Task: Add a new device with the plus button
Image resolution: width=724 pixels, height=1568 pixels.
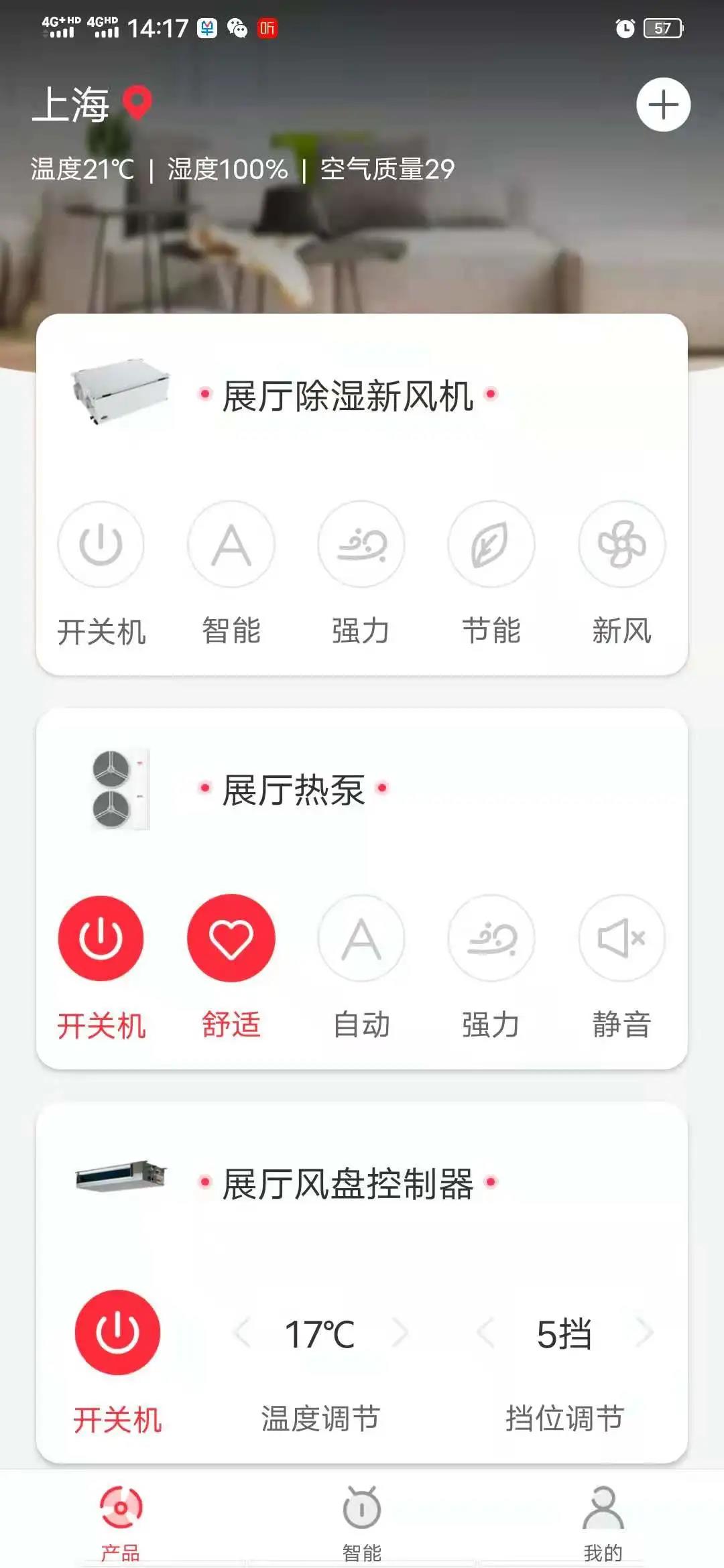Action: 663,105
